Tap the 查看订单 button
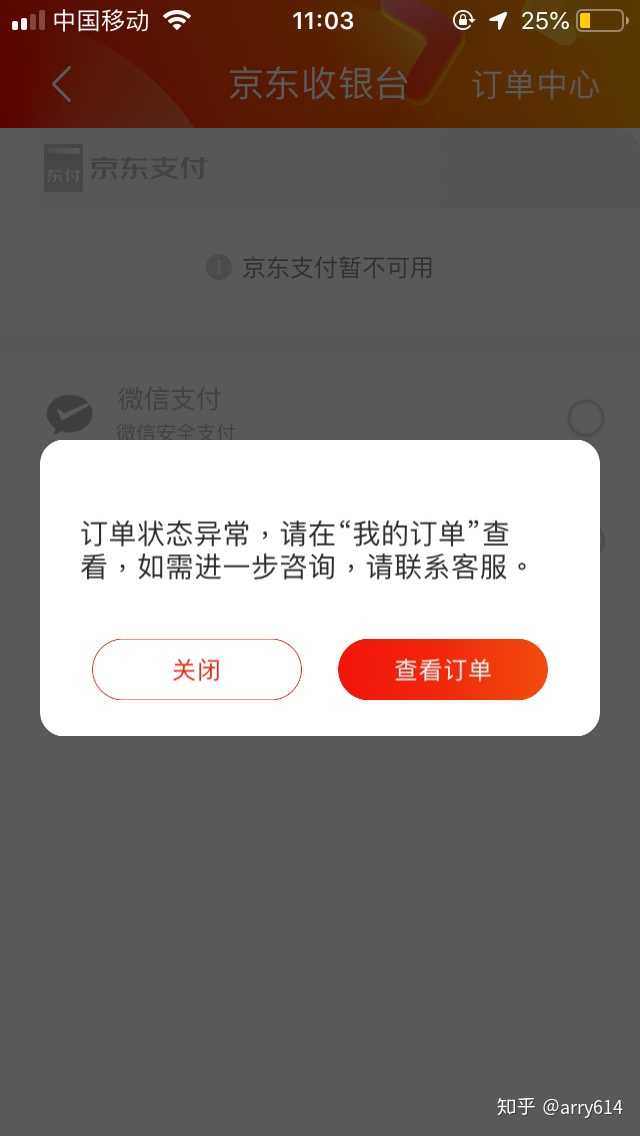The width and height of the screenshot is (640, 1136). [442, 669]
